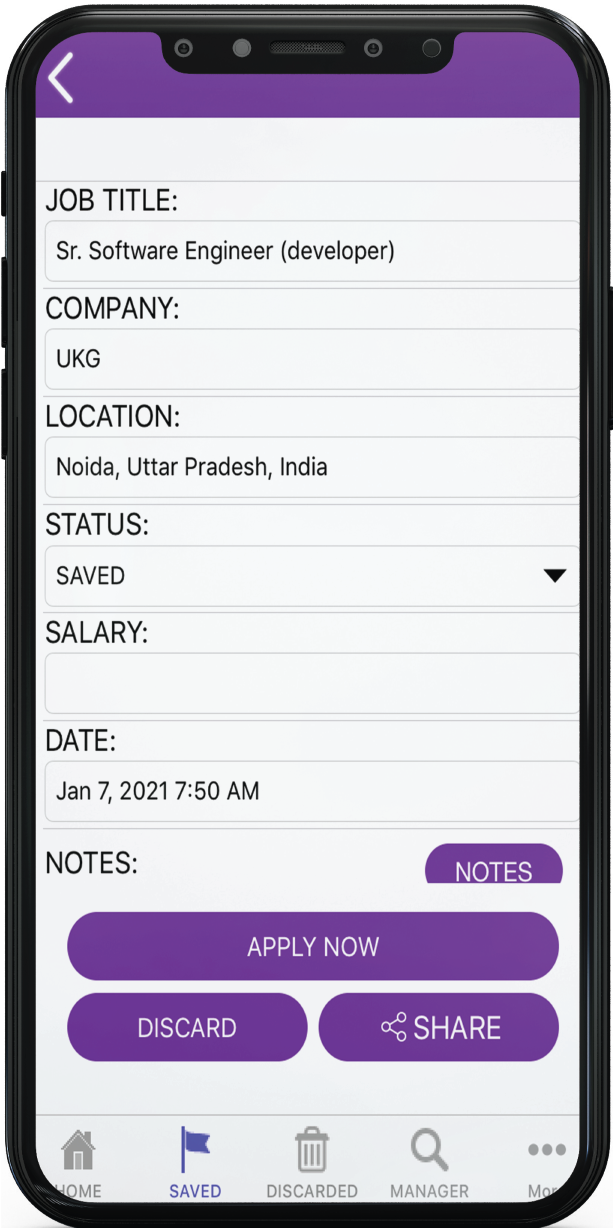The width and height of the screenshot is (613, 1228).
Task: Share this job listing
Action: coord(439,1027)
